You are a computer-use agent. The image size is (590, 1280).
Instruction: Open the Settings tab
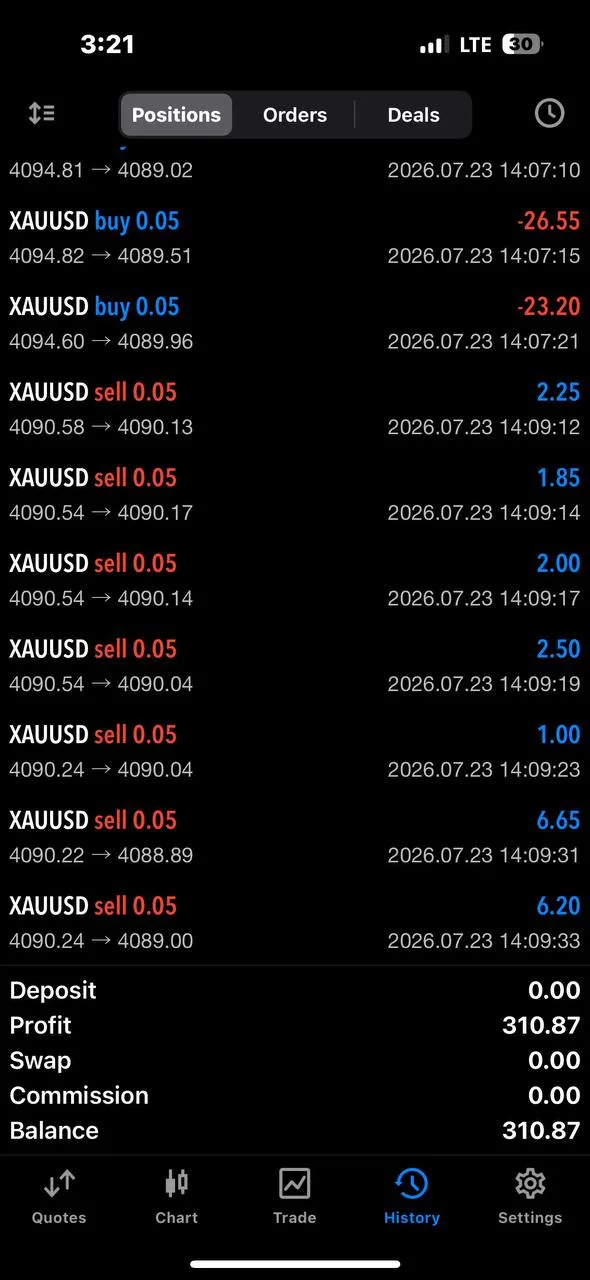(x=530, y=1196)
